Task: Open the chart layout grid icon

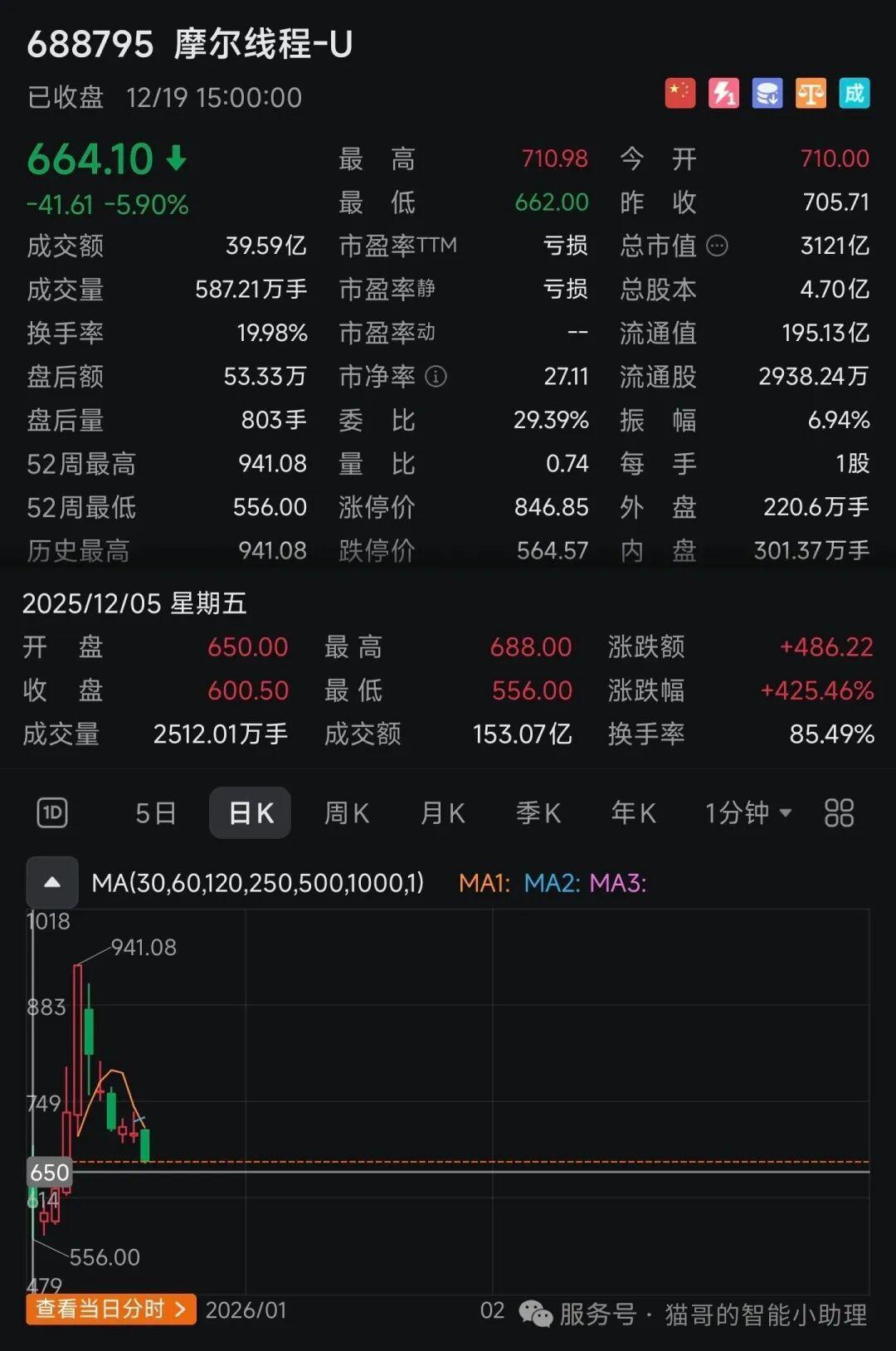Action: (839, 813)
